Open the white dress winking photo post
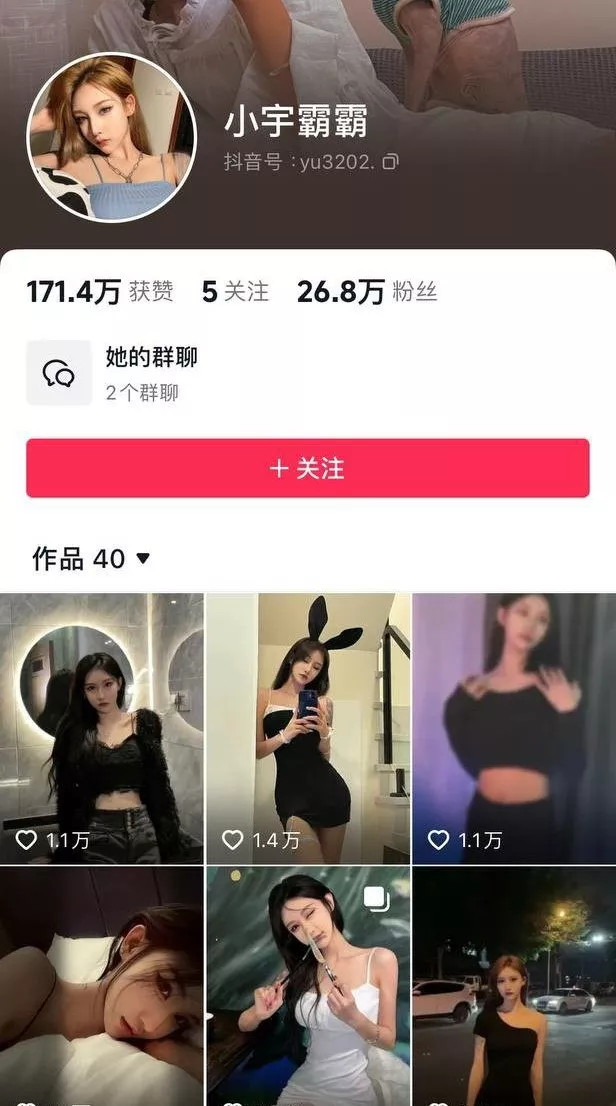616x1106 pixels. (308, 986)
